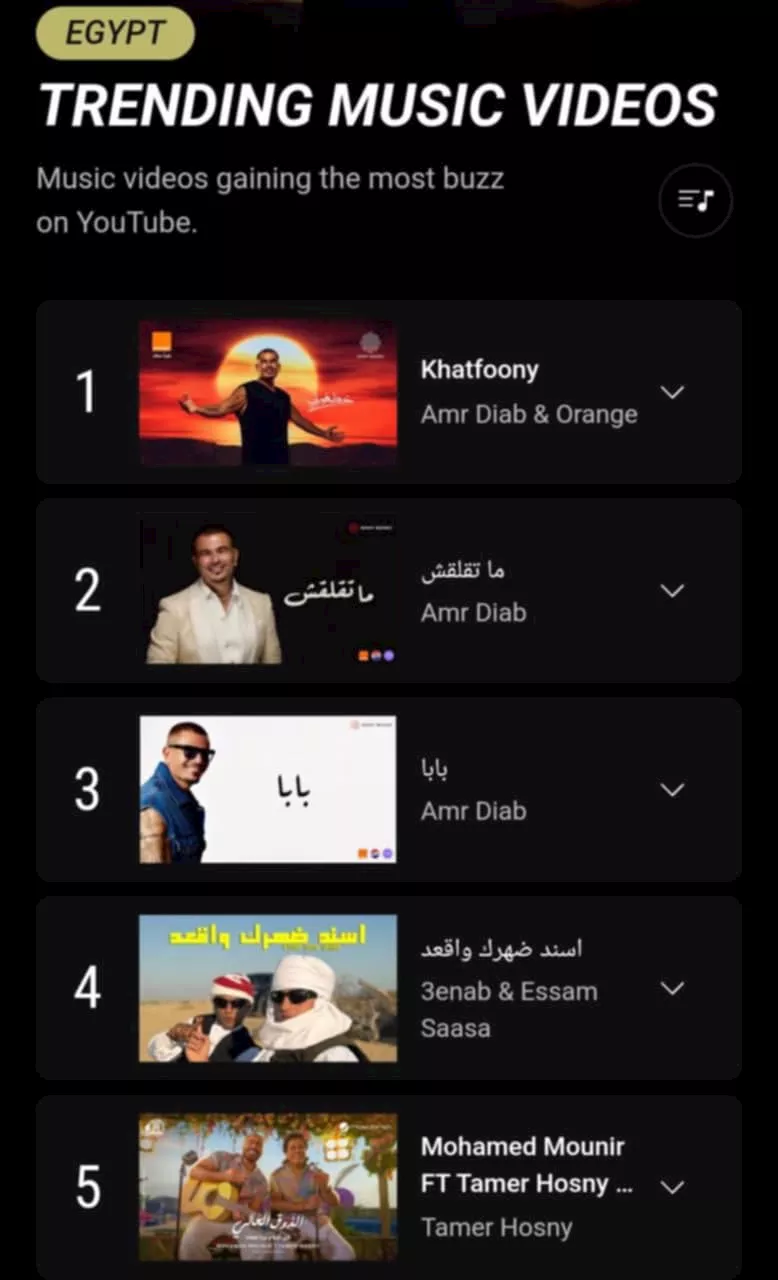Click the purple streaming icon on ما تقلقش thumbnail
The image size is (778, 1280).
tap(389, 655)
